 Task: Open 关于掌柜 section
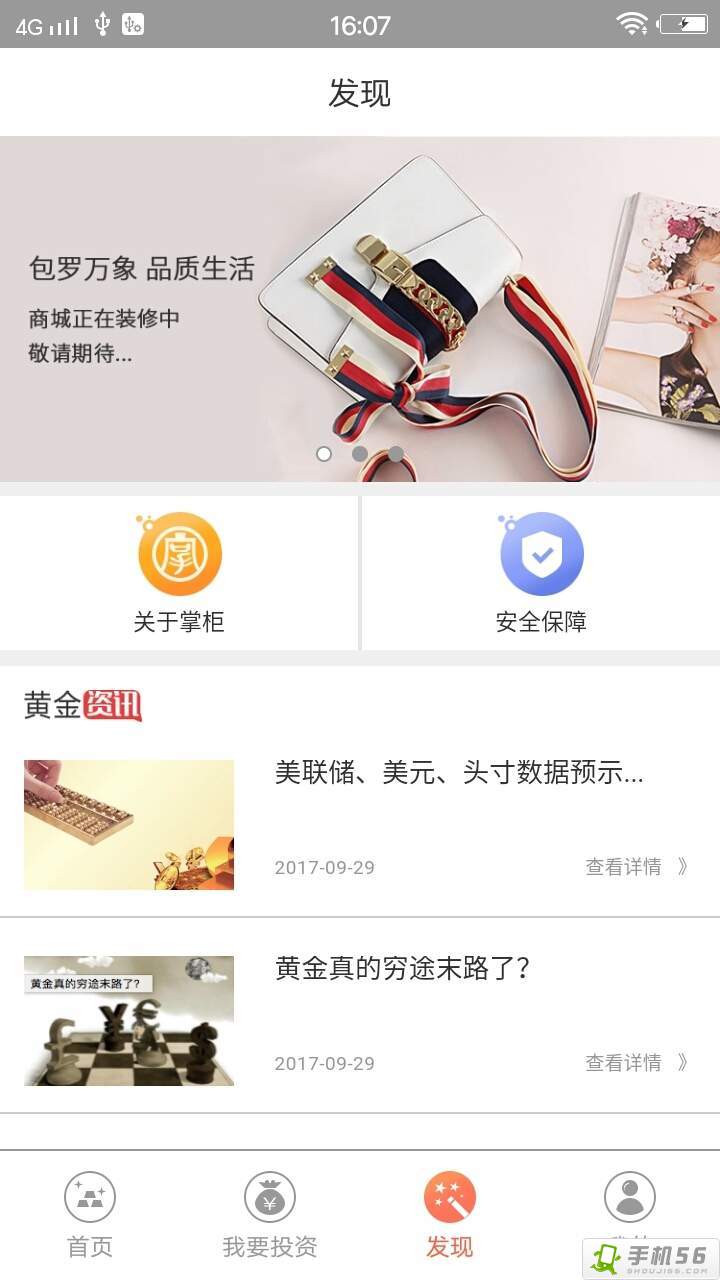tap(179, 573)
